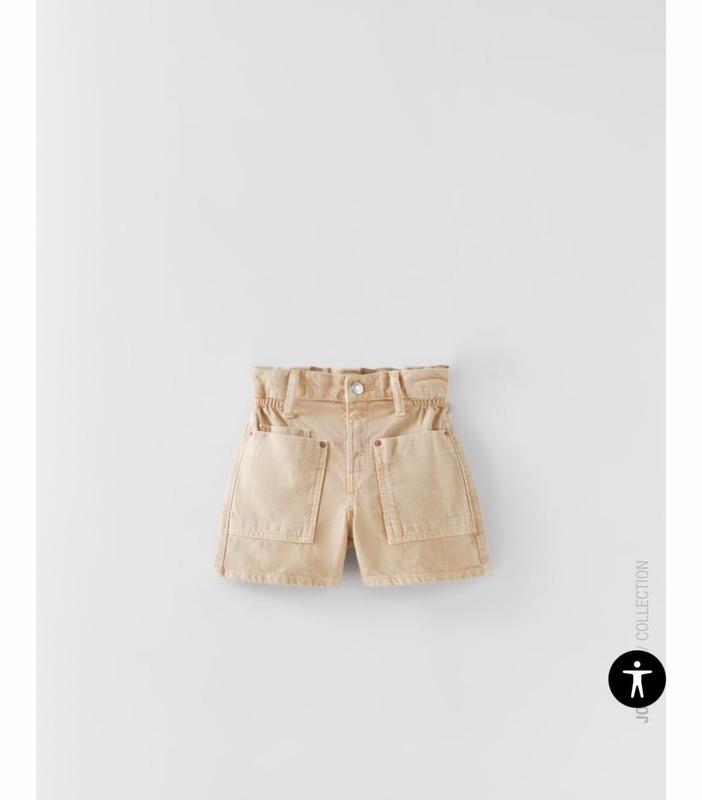
Task: Open the accessibility options button
Action: [636, 679]
